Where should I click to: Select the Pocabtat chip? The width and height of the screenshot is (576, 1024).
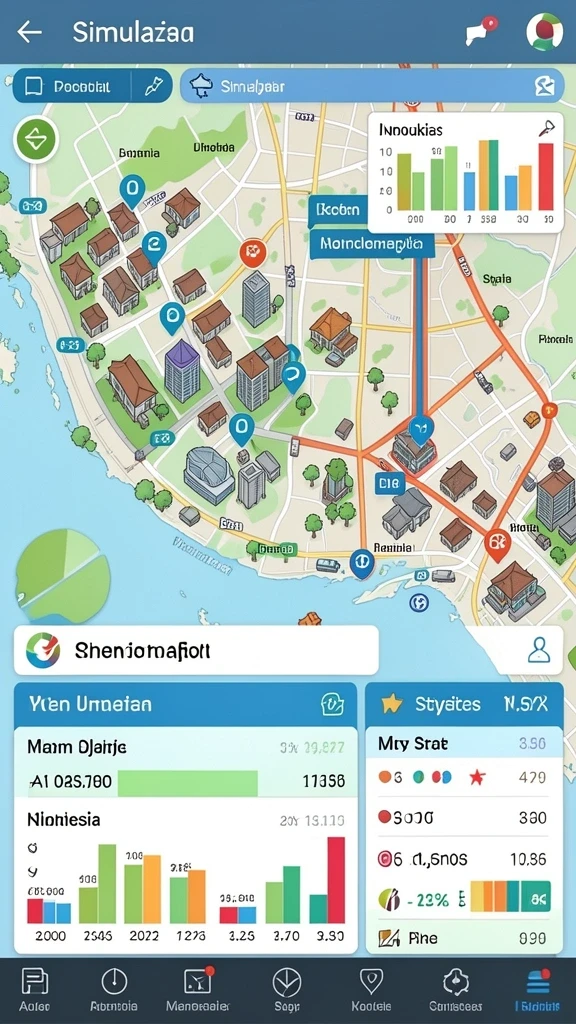coord(71,86)
